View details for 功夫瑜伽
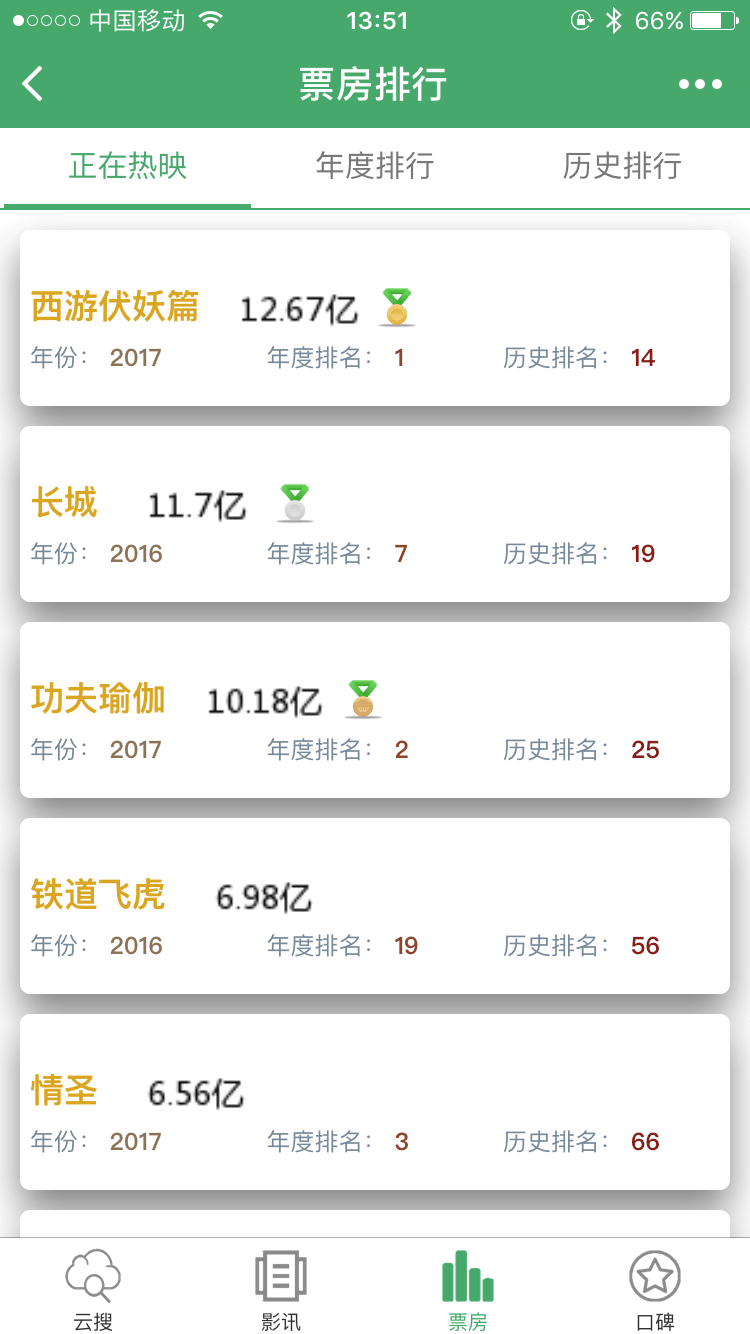750x1334 pixels. coord(375,710)
